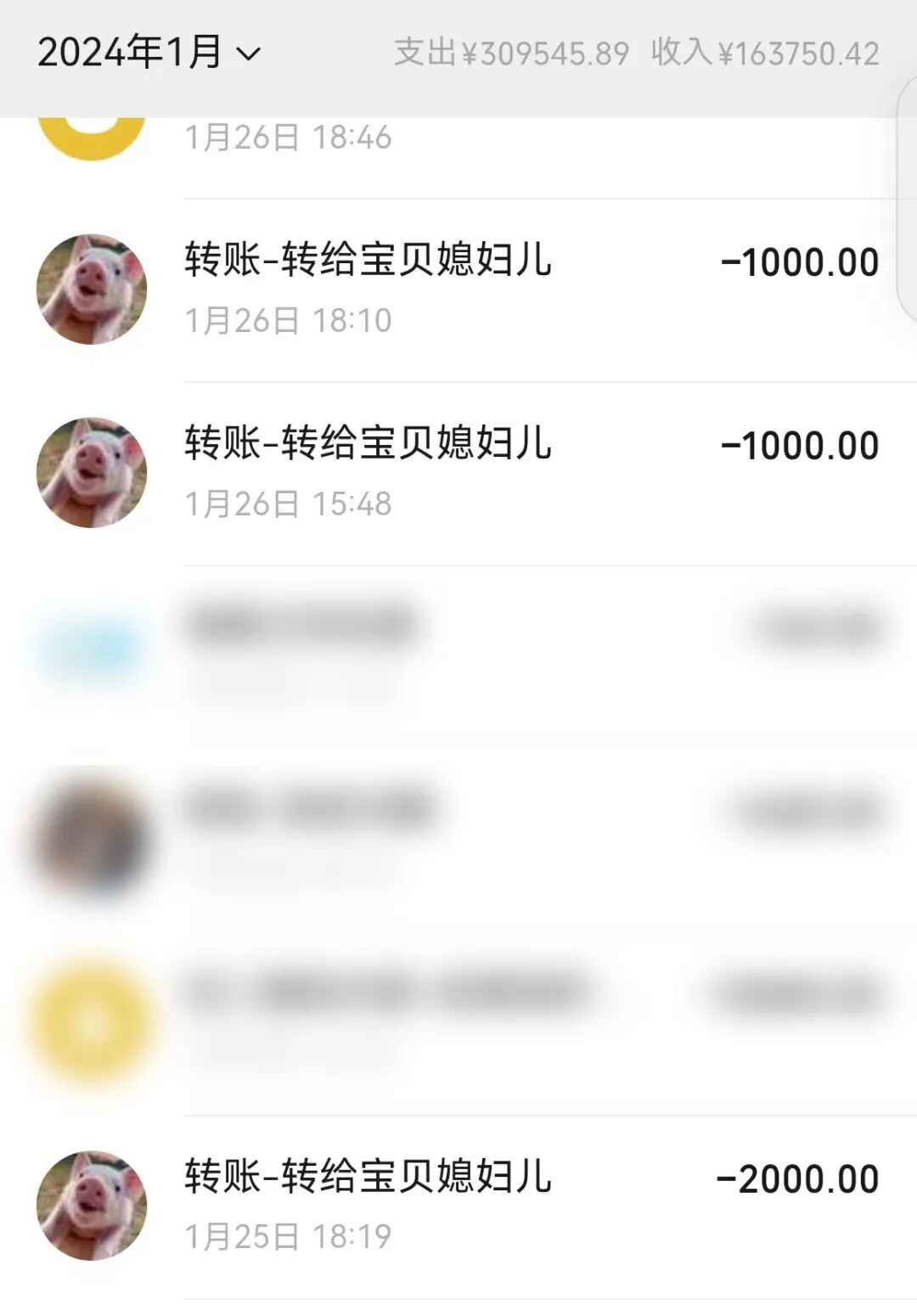Open the 1月26日 18:10 transfer record
The width and height of the screenshot is (917, 1316).
tap(458, 290)
